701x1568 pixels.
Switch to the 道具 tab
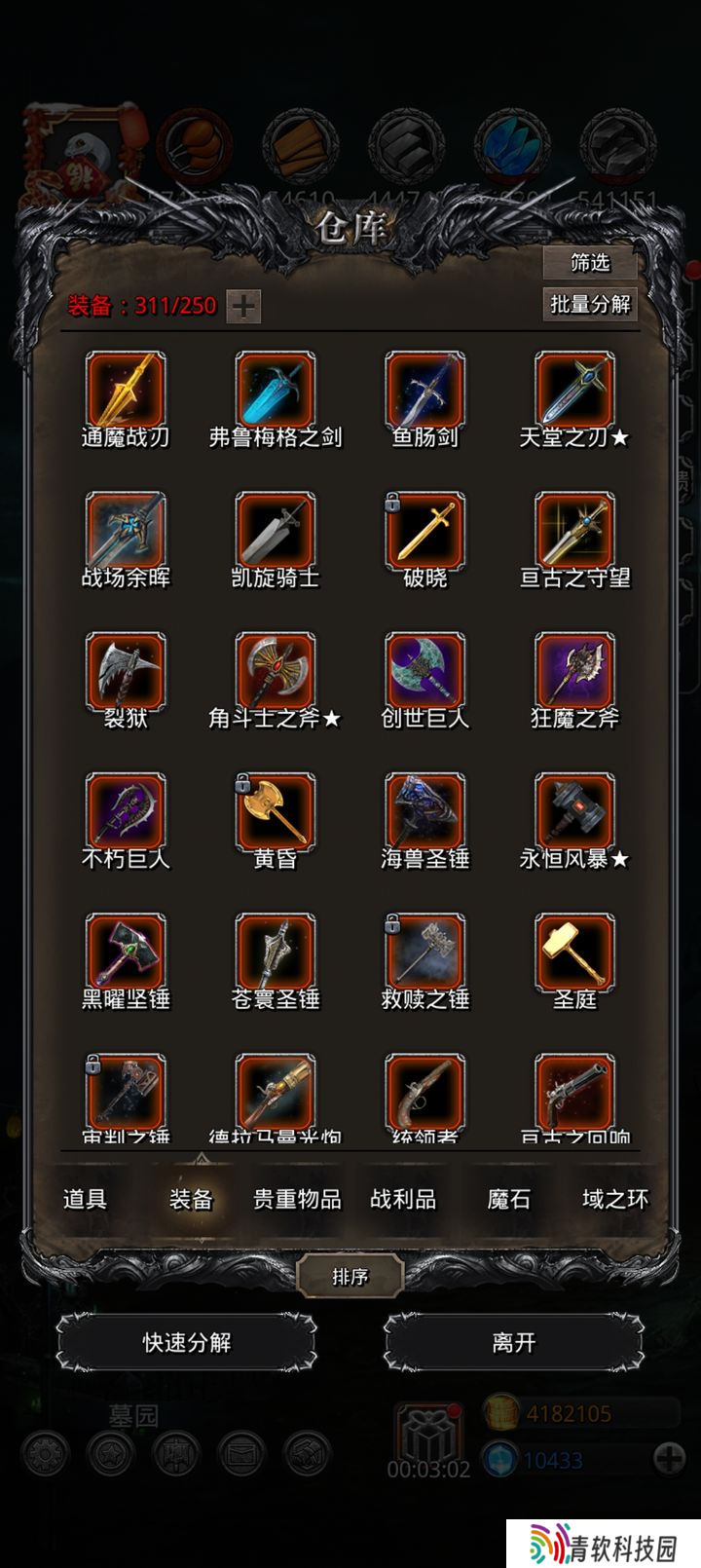tap(85, 1199)
